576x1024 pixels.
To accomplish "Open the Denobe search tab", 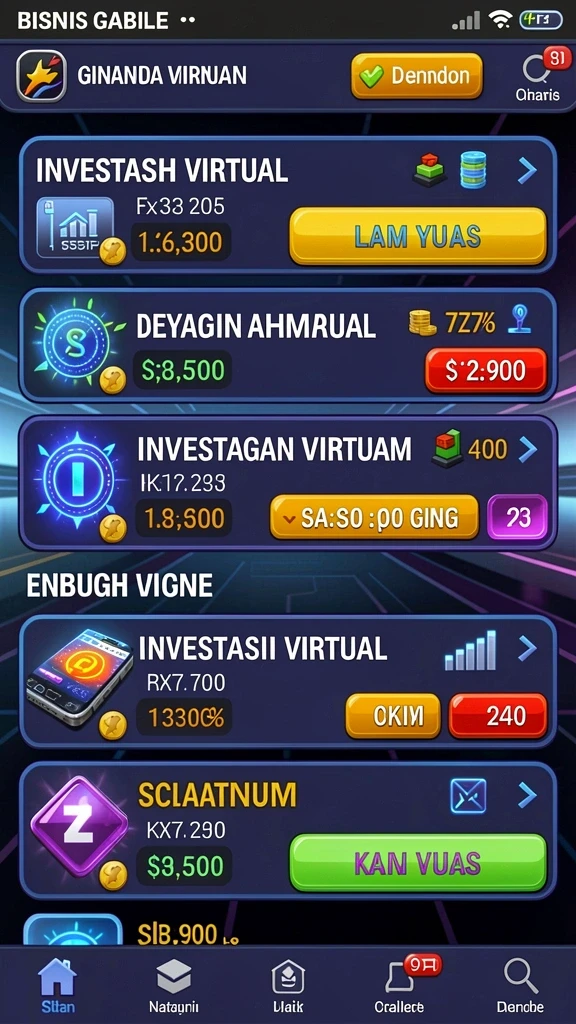I will click(520, 986).
